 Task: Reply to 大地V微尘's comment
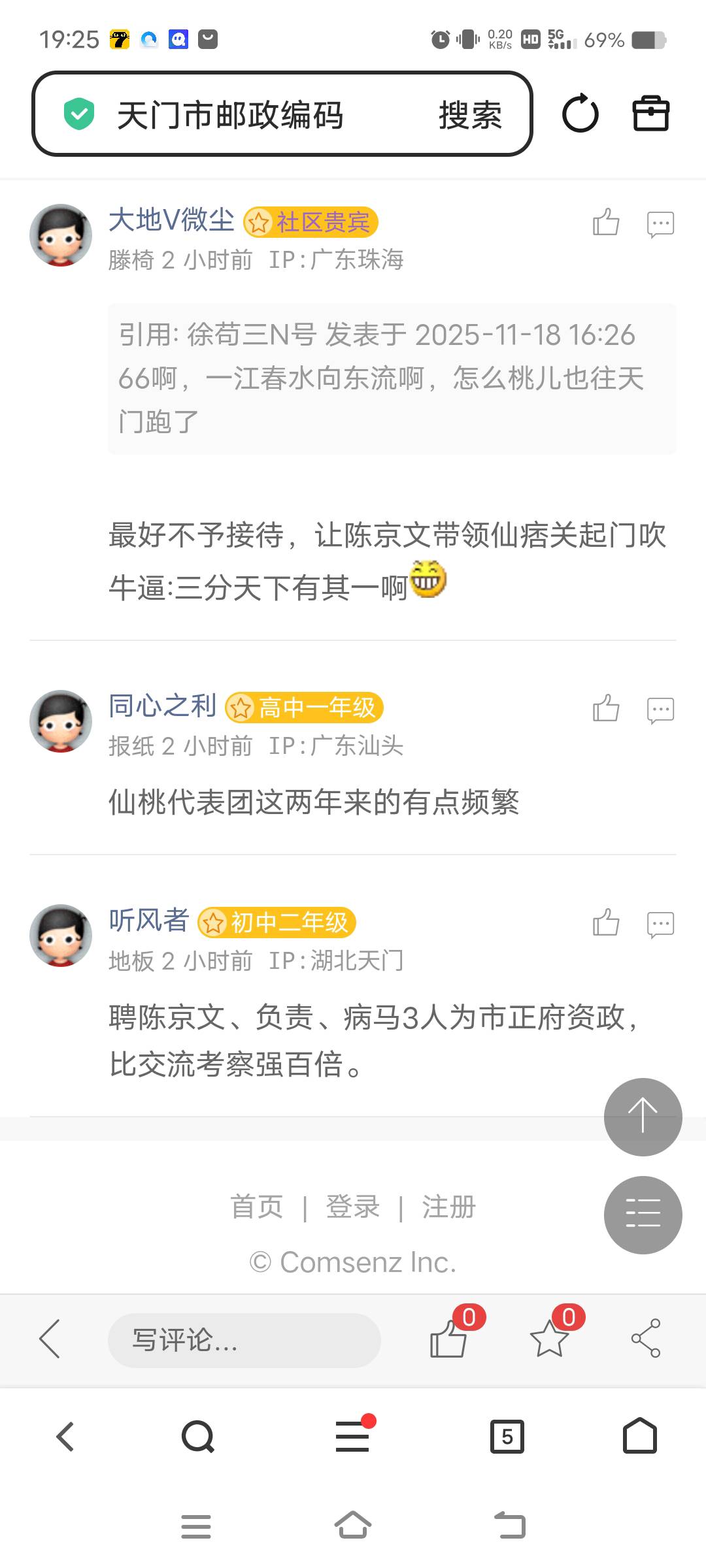pos(660,223)
